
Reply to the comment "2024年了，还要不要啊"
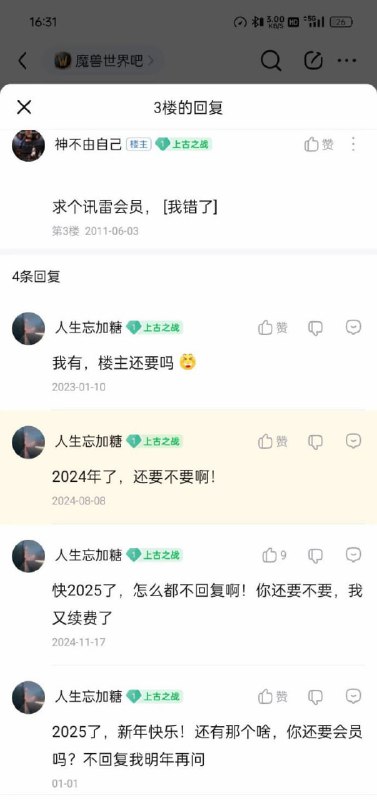tap(354, 441)
